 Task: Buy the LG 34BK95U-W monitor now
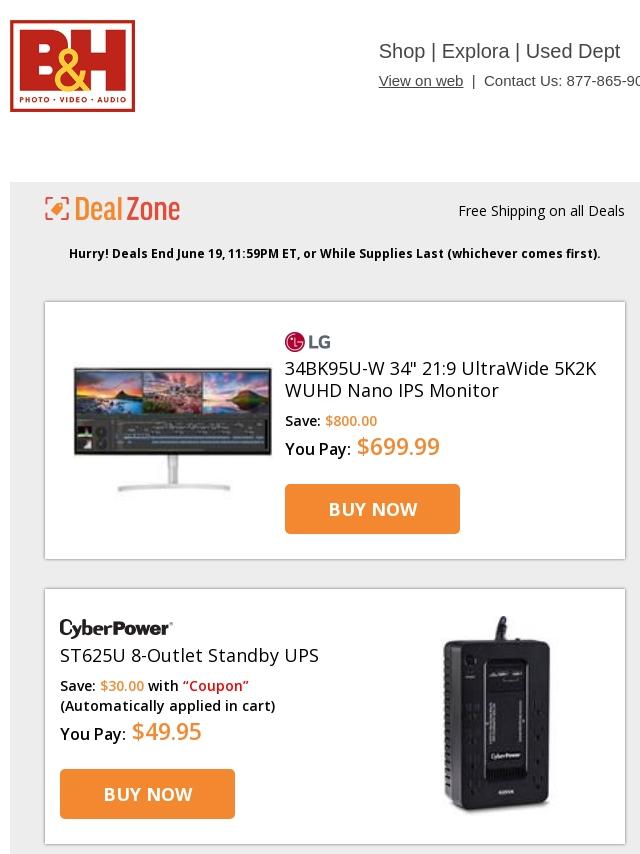click(x=372, y=509)
